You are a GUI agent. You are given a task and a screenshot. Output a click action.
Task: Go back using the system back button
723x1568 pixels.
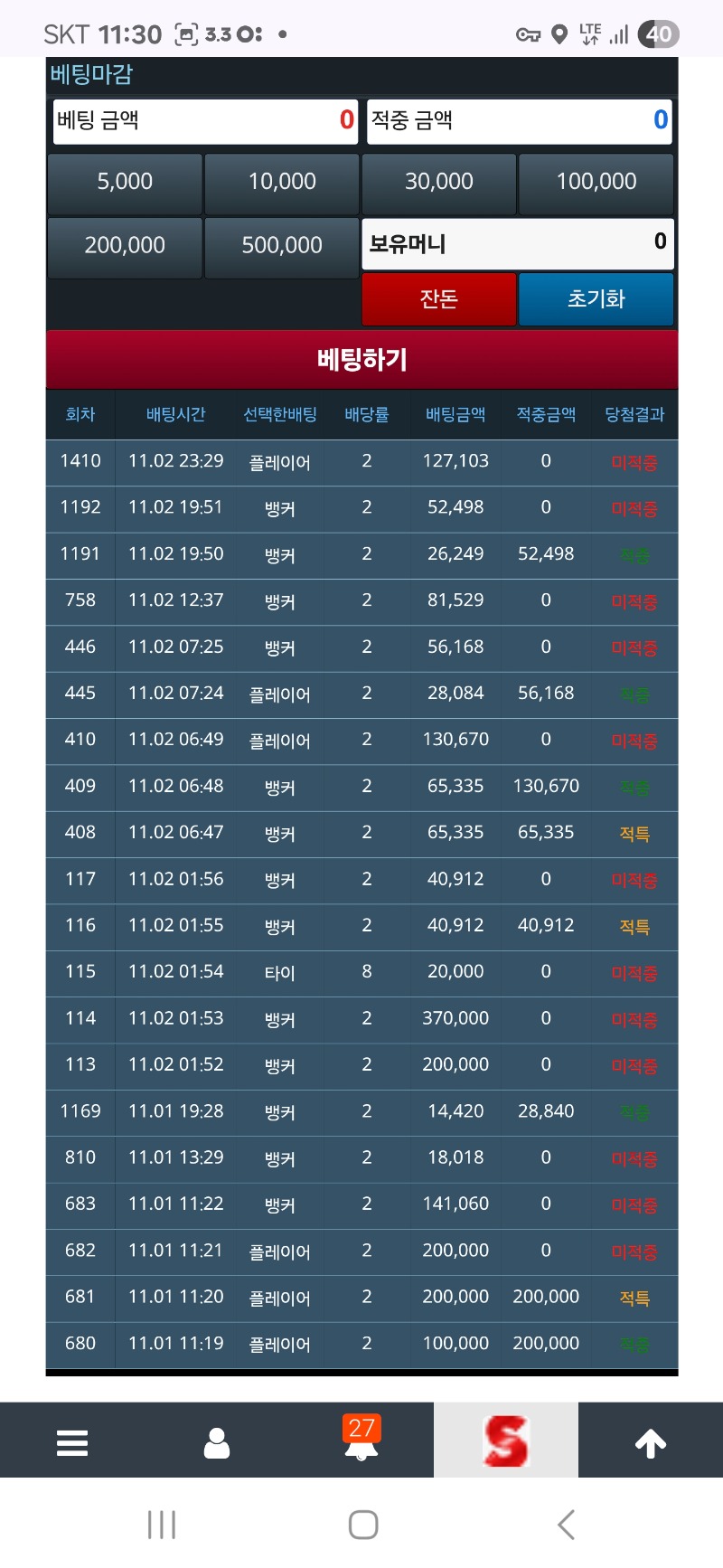pos(567,1525)
